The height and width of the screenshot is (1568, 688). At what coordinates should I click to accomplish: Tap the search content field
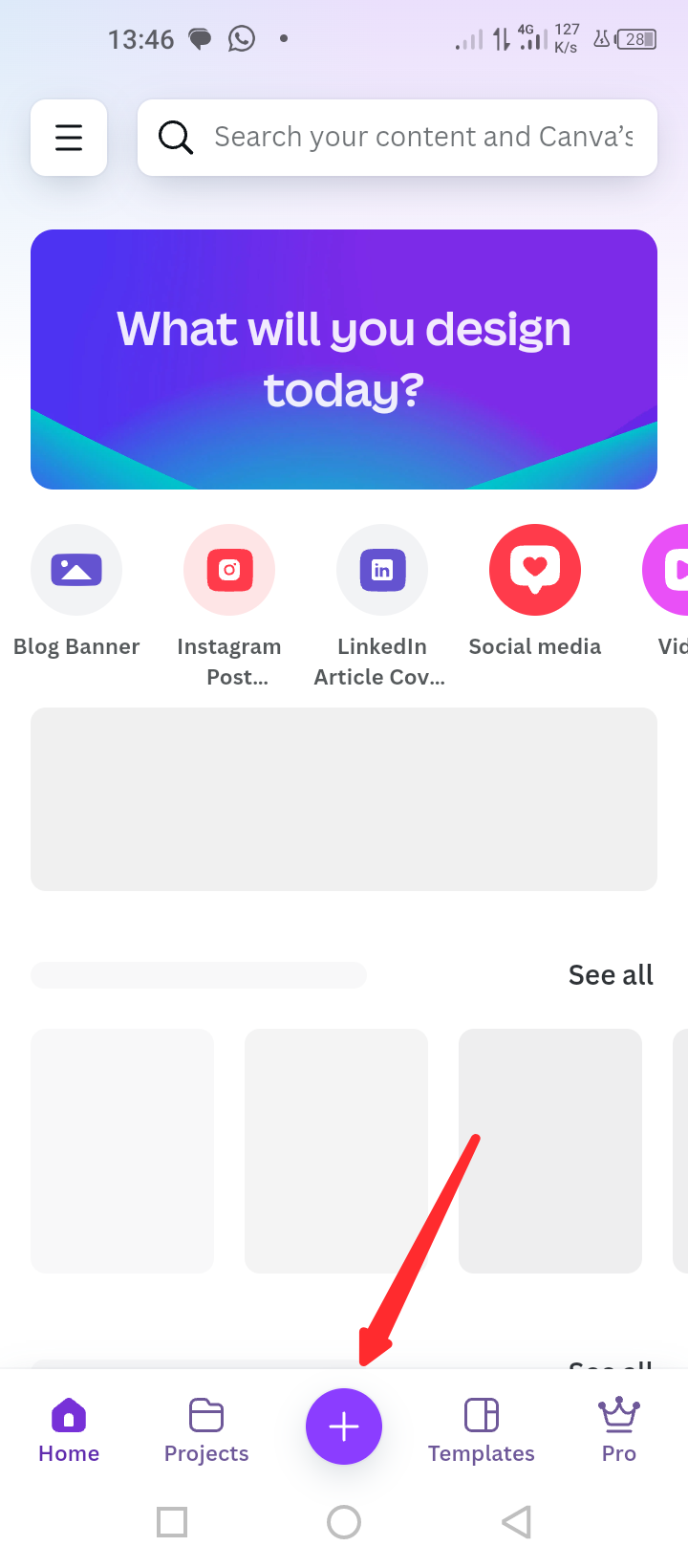click(398, 138)
